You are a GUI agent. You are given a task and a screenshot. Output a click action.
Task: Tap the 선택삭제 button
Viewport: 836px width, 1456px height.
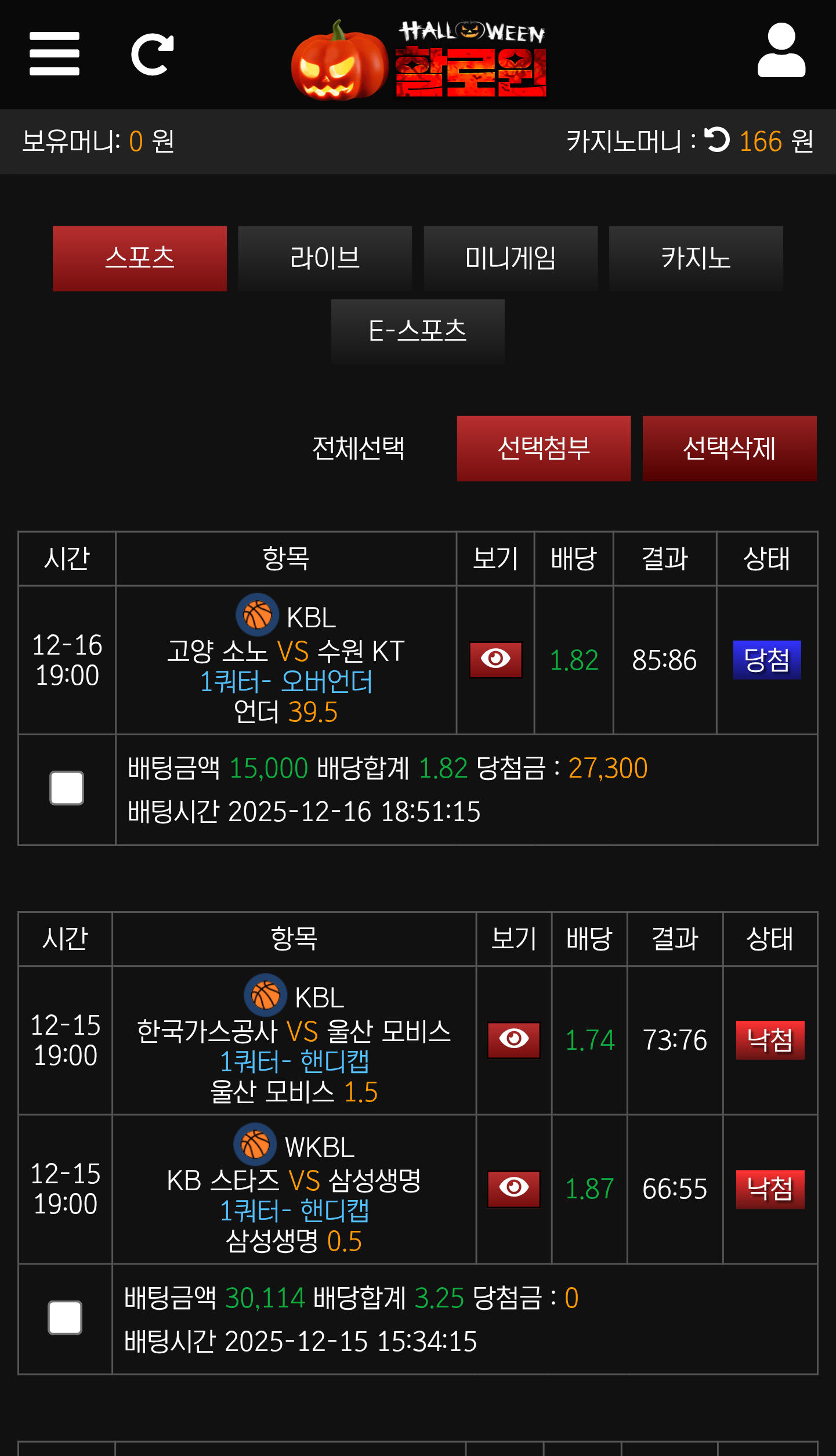729,448
